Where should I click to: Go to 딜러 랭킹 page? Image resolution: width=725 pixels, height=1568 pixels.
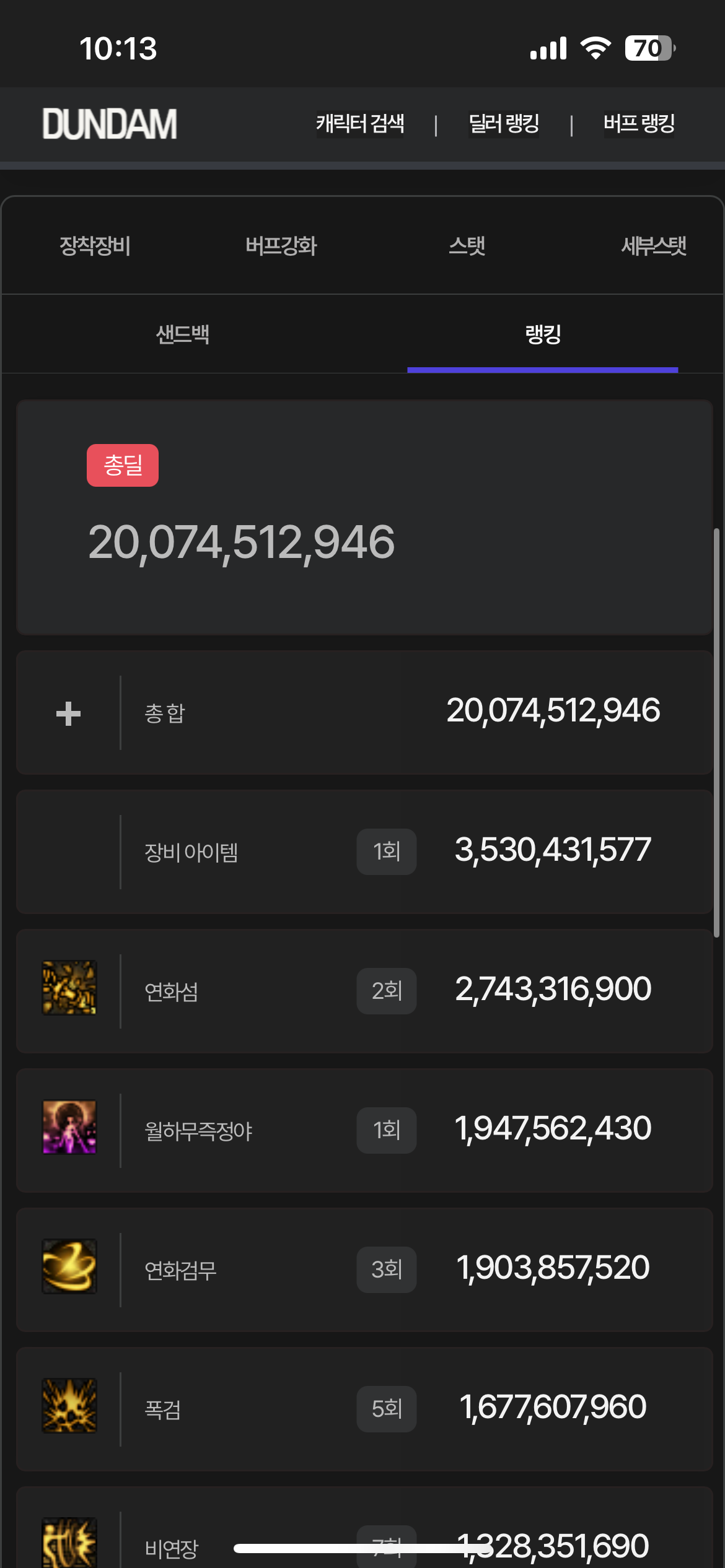[x=503, y=124]
